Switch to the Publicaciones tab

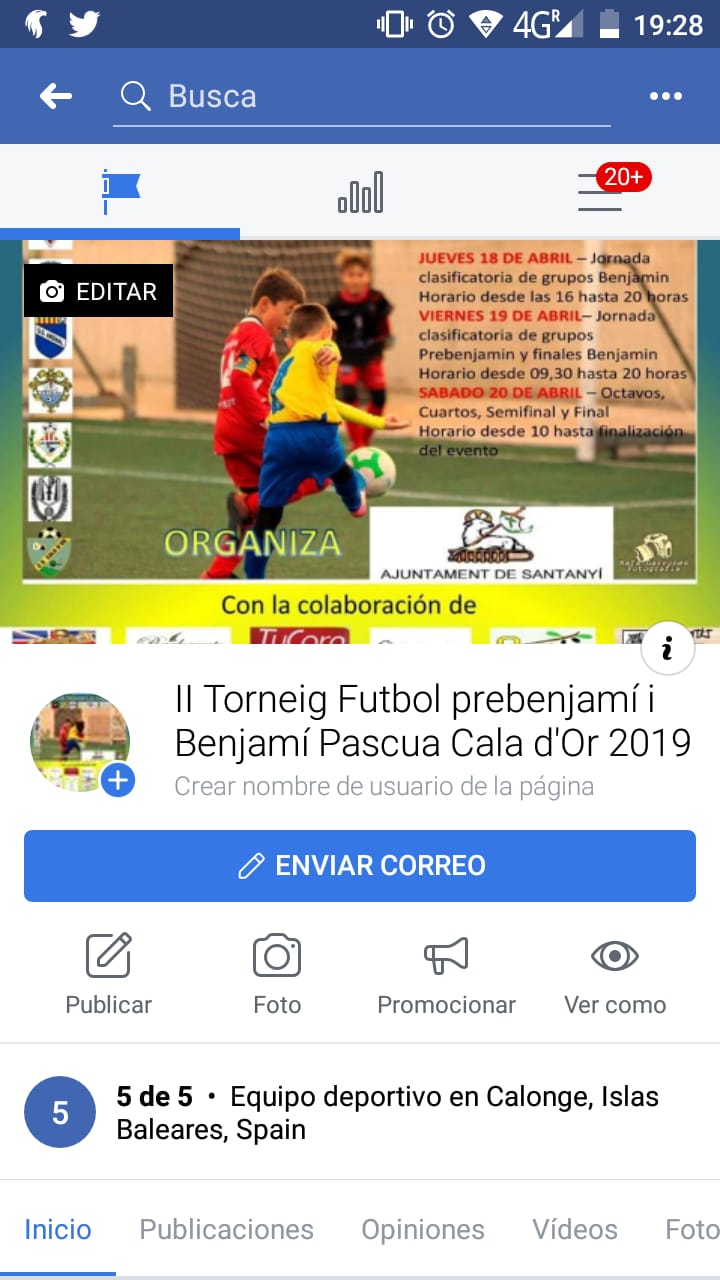pyautogui.click(x=226, y=1229)
